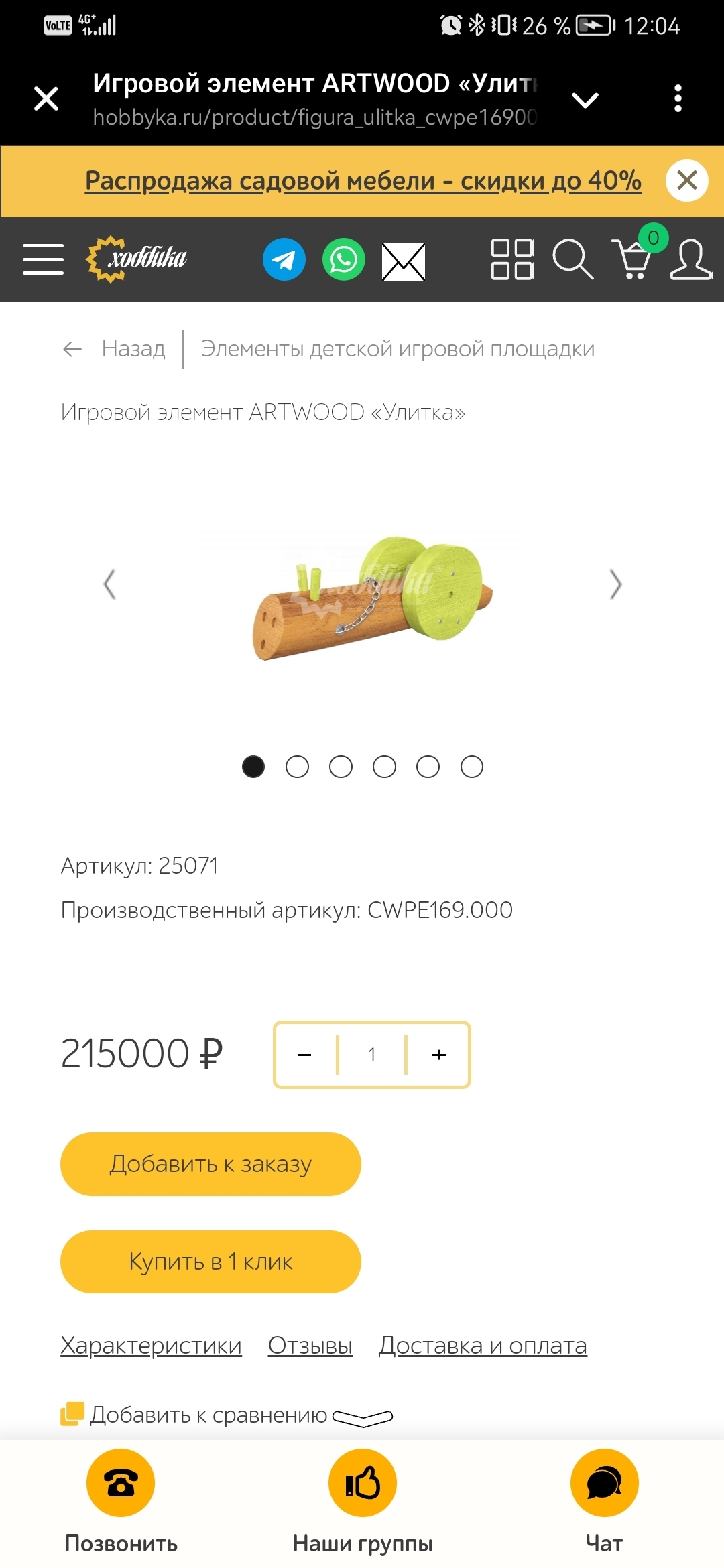Open the garden furniture sale link
The height and width of the screenshot is (1568, 724).
(x=363, y=181)
